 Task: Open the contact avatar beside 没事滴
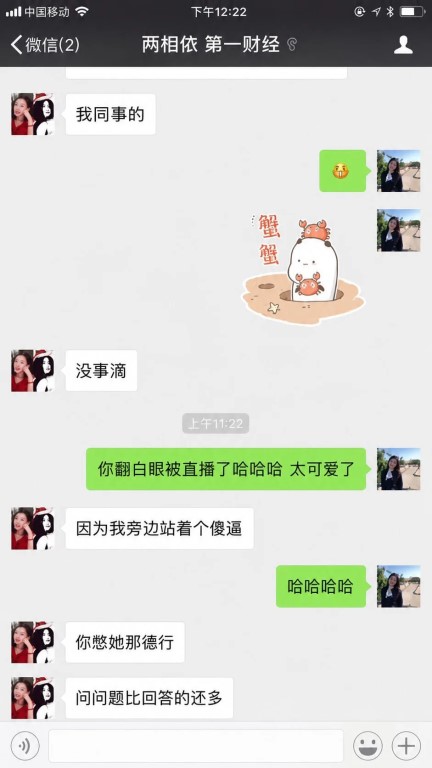click(33, 371)
